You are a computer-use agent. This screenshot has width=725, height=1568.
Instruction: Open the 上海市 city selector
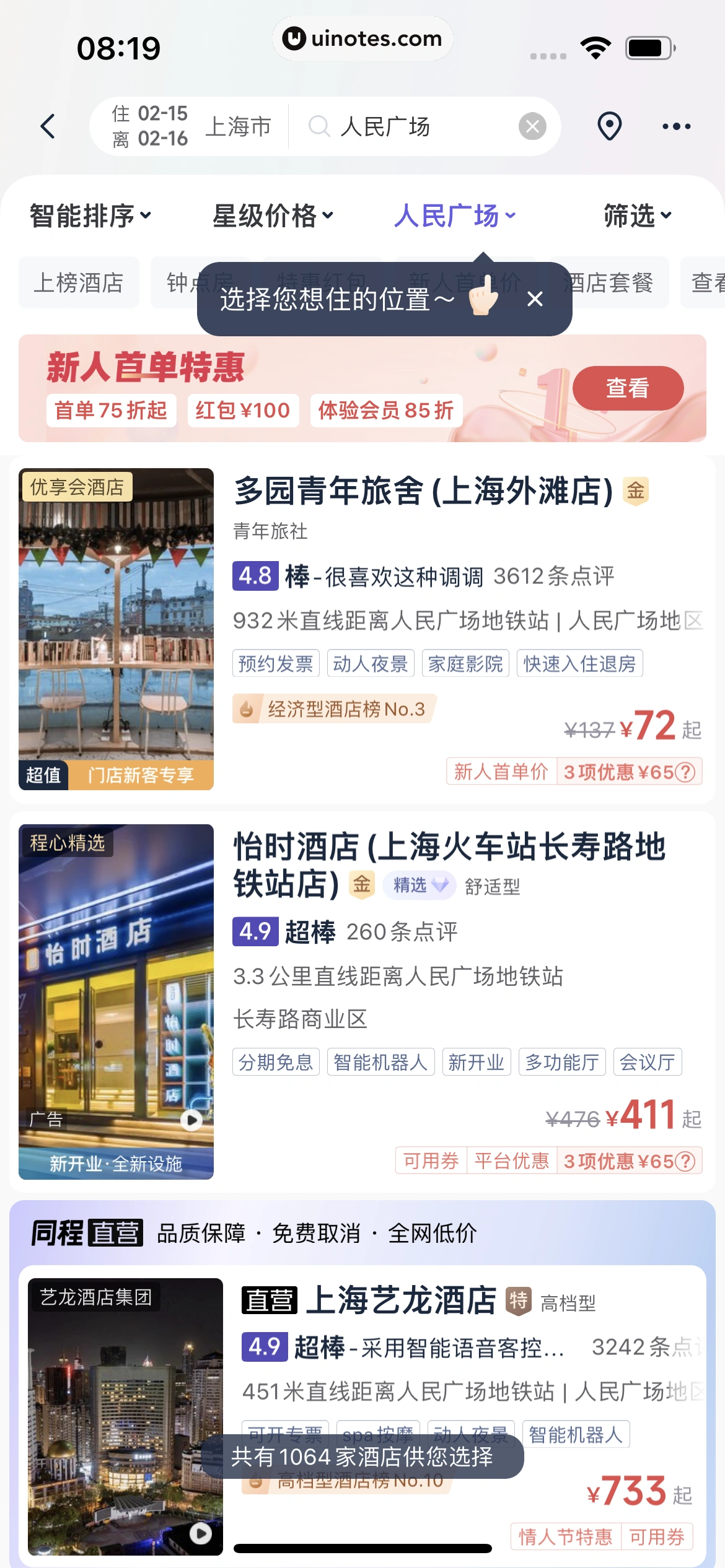click(240, 126)
